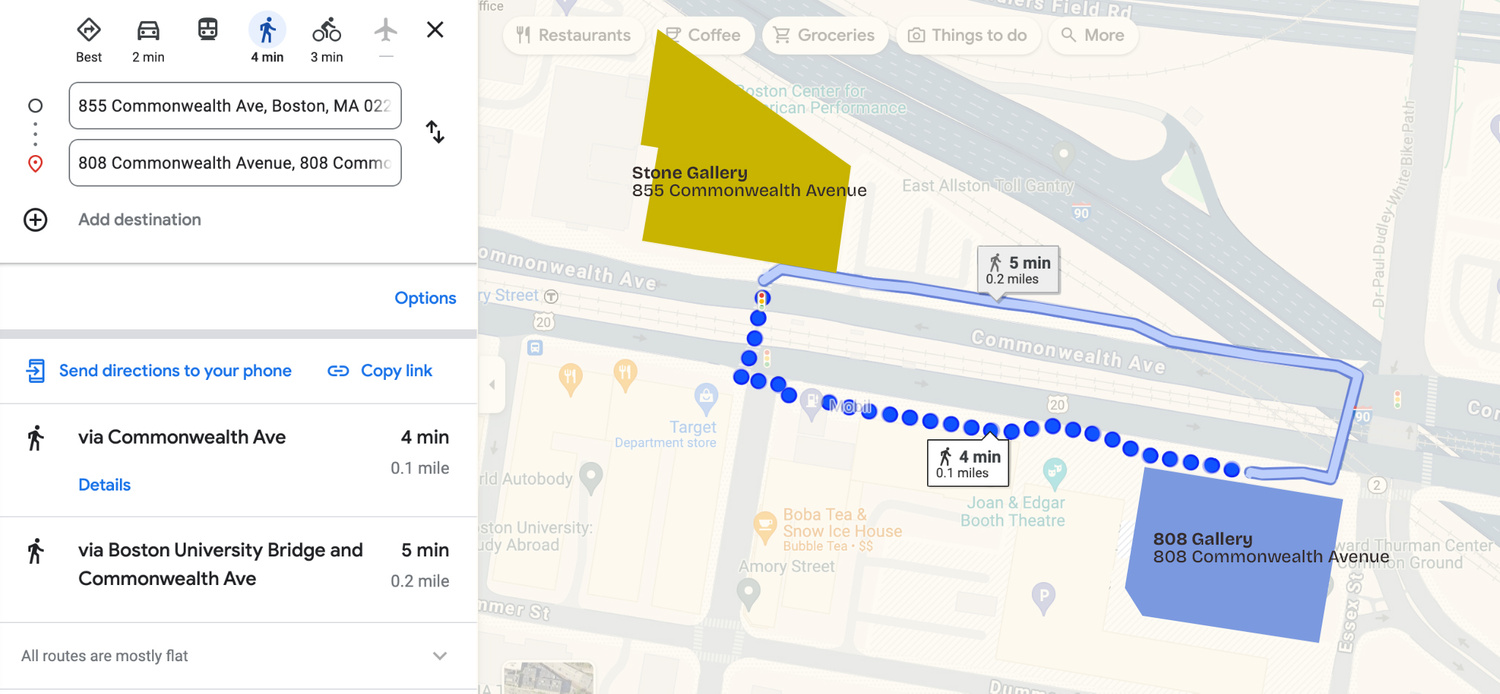This screenshot has width=1500, height=694.
Task: Expand the 'All routes are mostly flat' section
Action: pyautogui.click(x=439, y=656)
